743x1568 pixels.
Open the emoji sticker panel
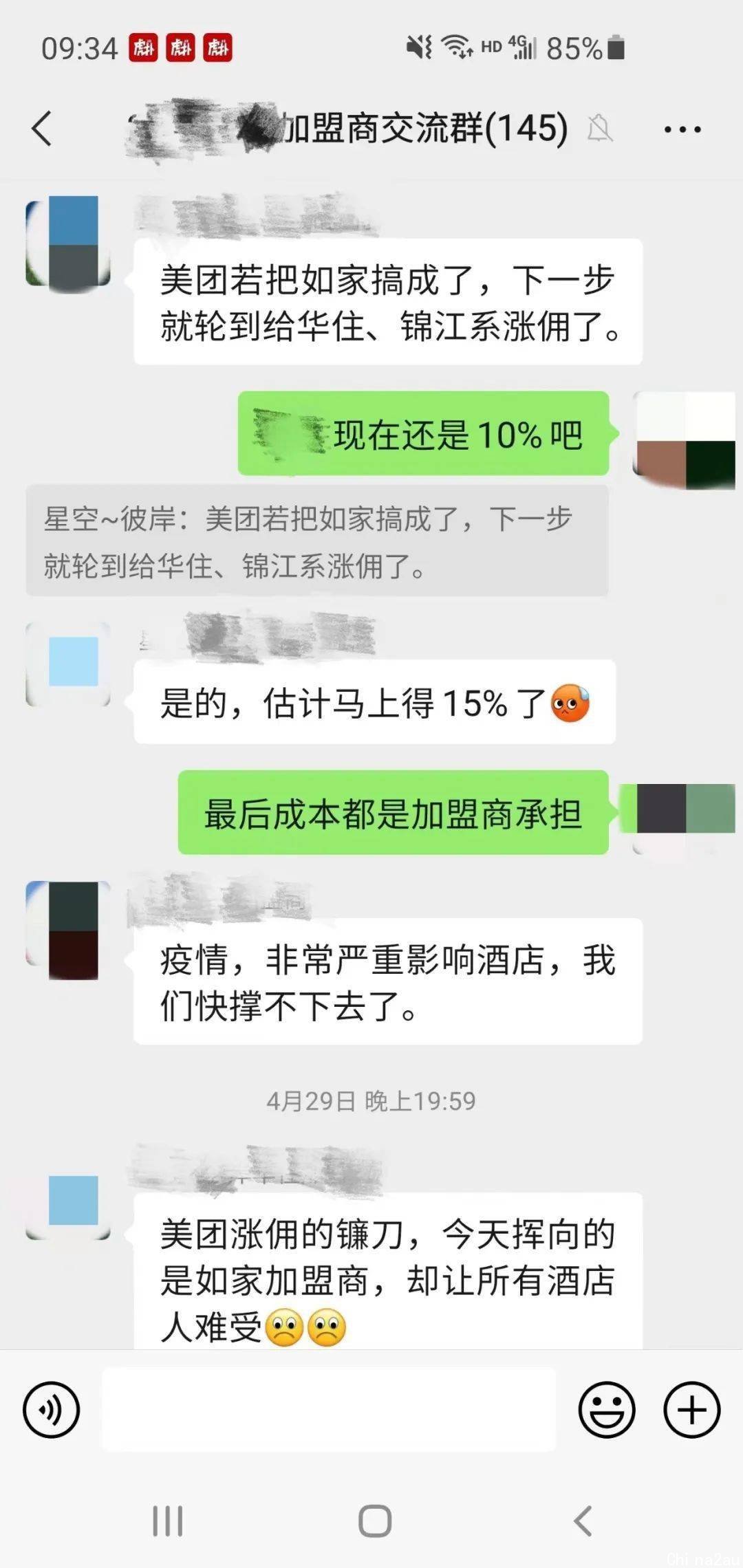point(606,1409)
